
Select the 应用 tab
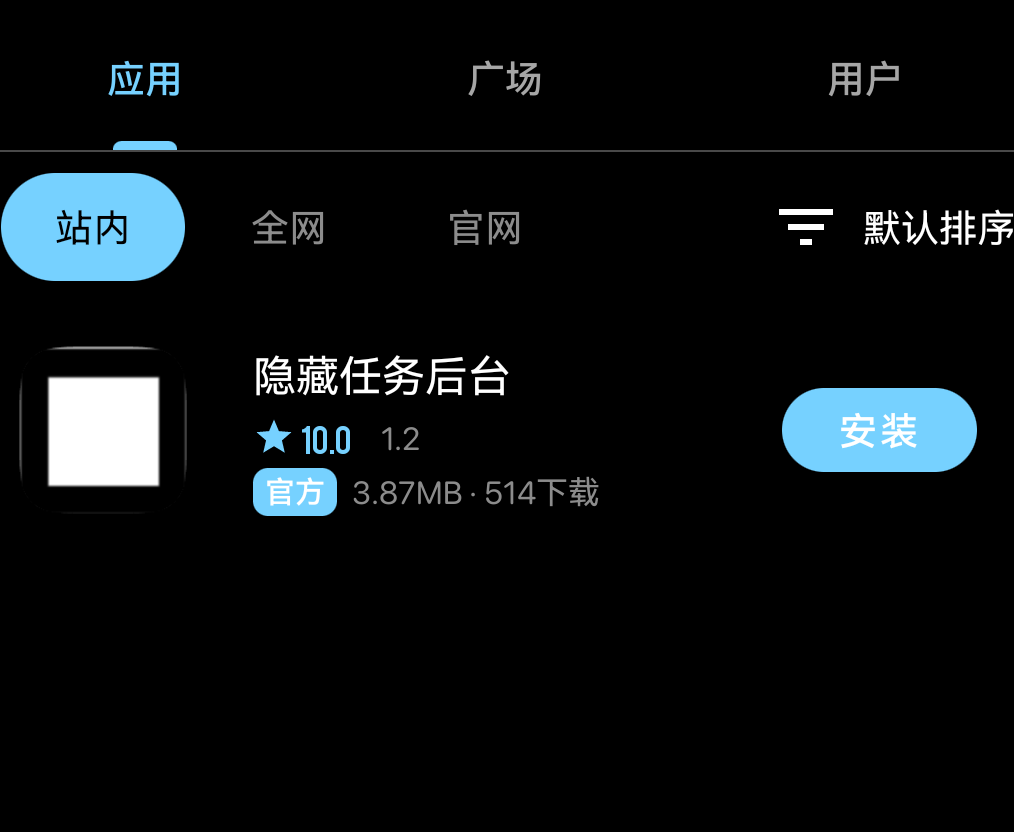pos(145,79)
